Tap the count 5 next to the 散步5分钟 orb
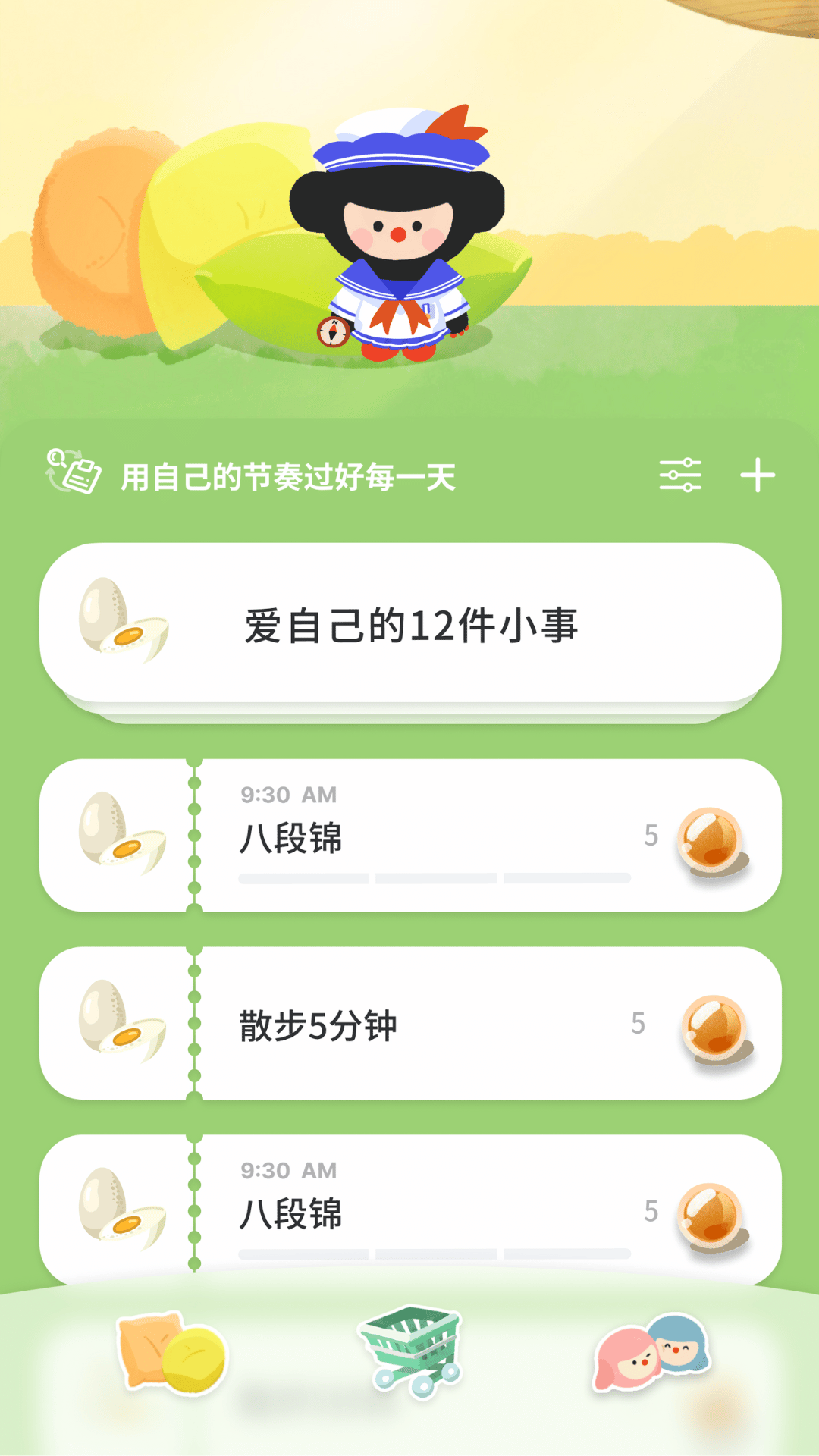Viewport: 819px width, 1456px height. [x=650, y=1021]
